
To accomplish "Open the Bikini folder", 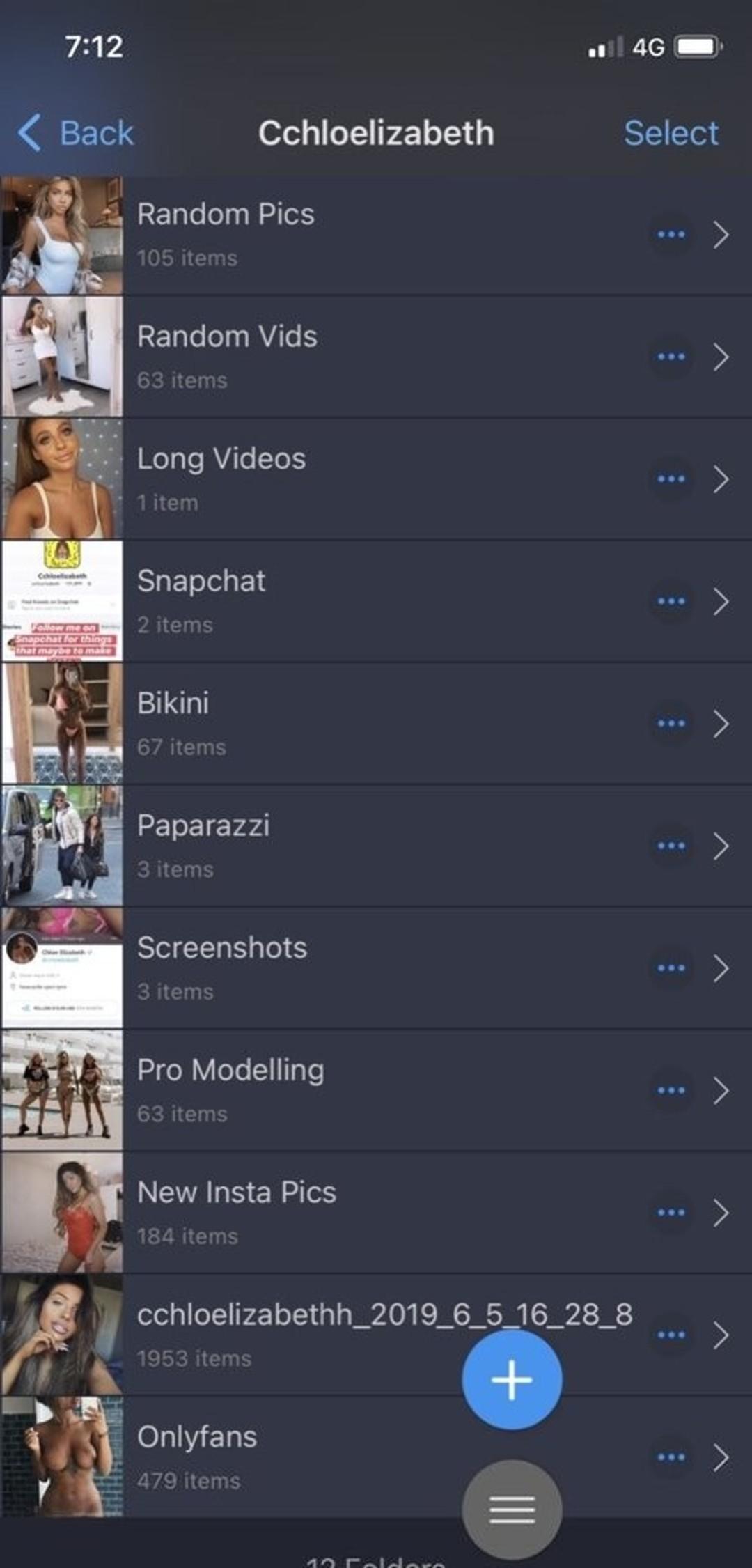I will tap(173, 704).
